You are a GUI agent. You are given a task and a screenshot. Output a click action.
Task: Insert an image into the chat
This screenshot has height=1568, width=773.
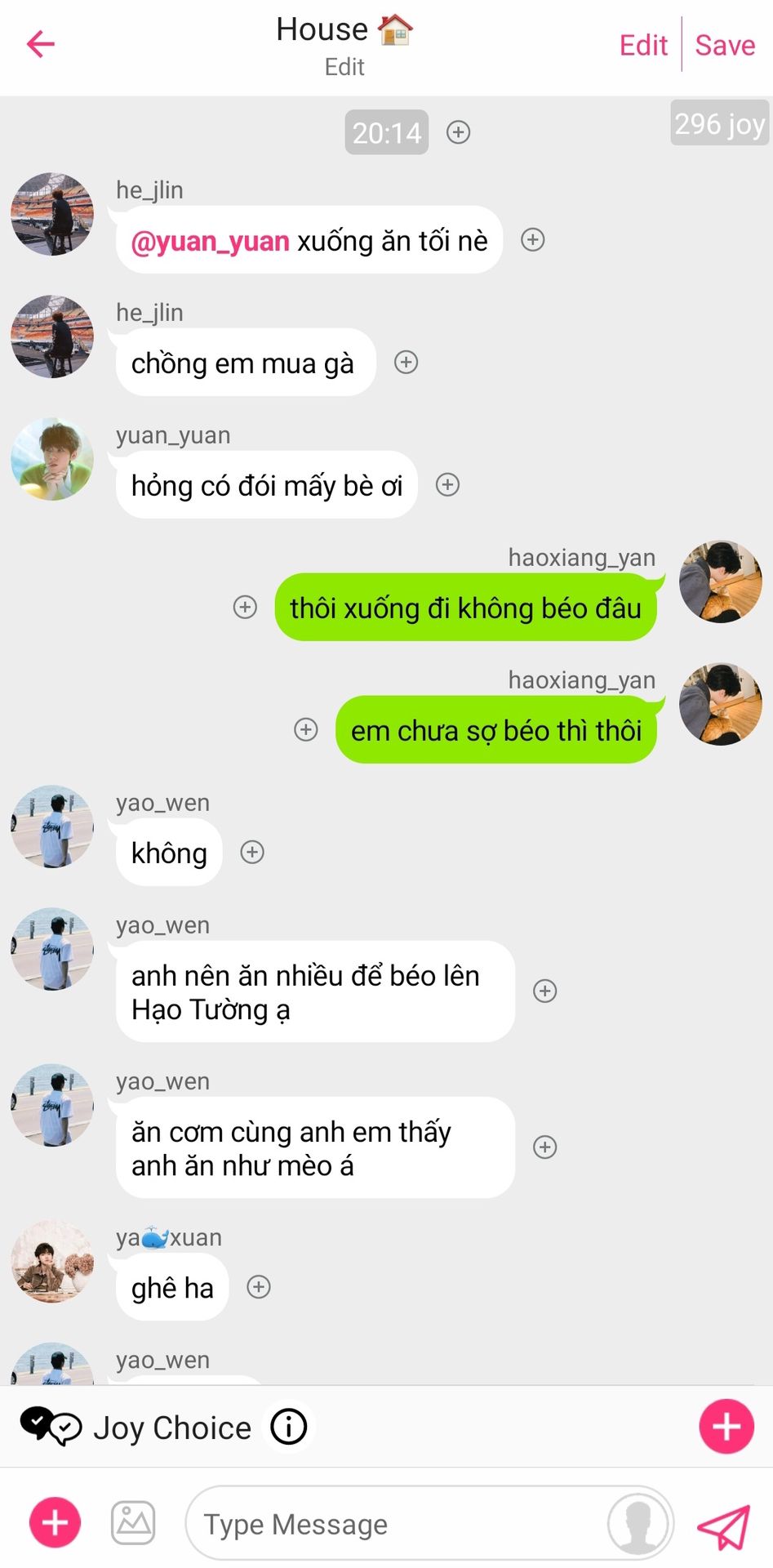(133, 1523)
